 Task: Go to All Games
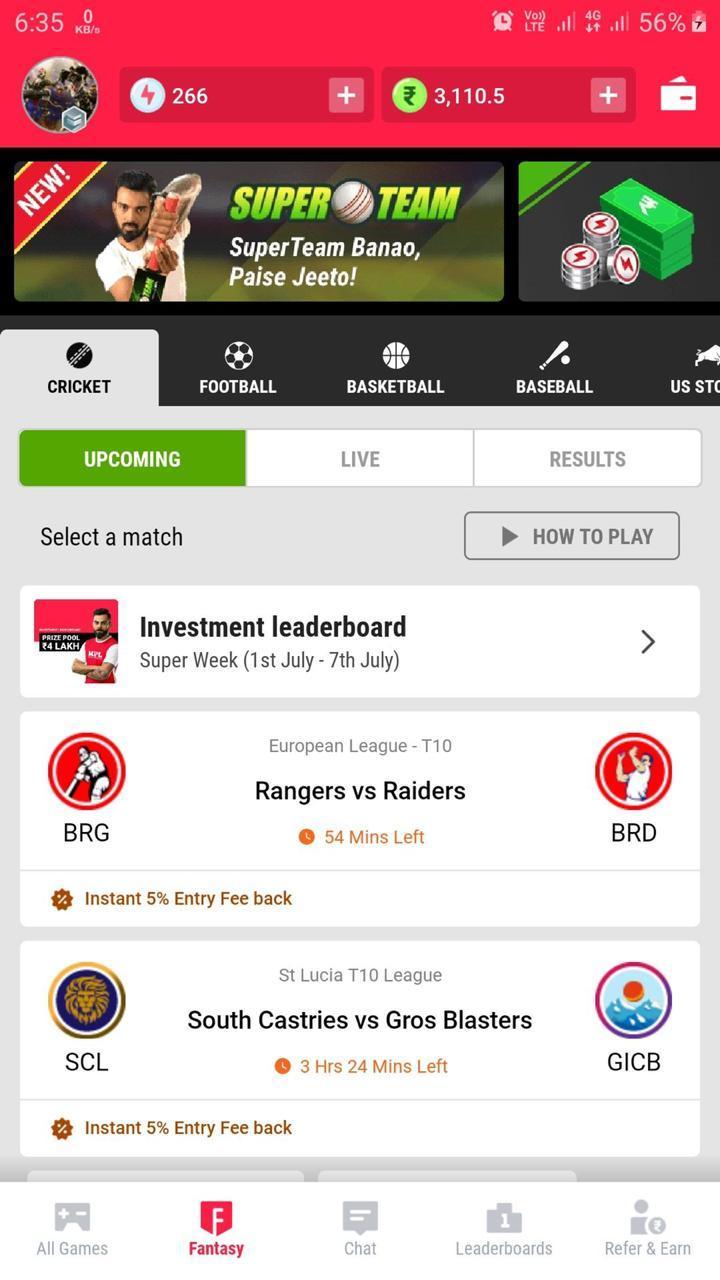pos(72,1230)
